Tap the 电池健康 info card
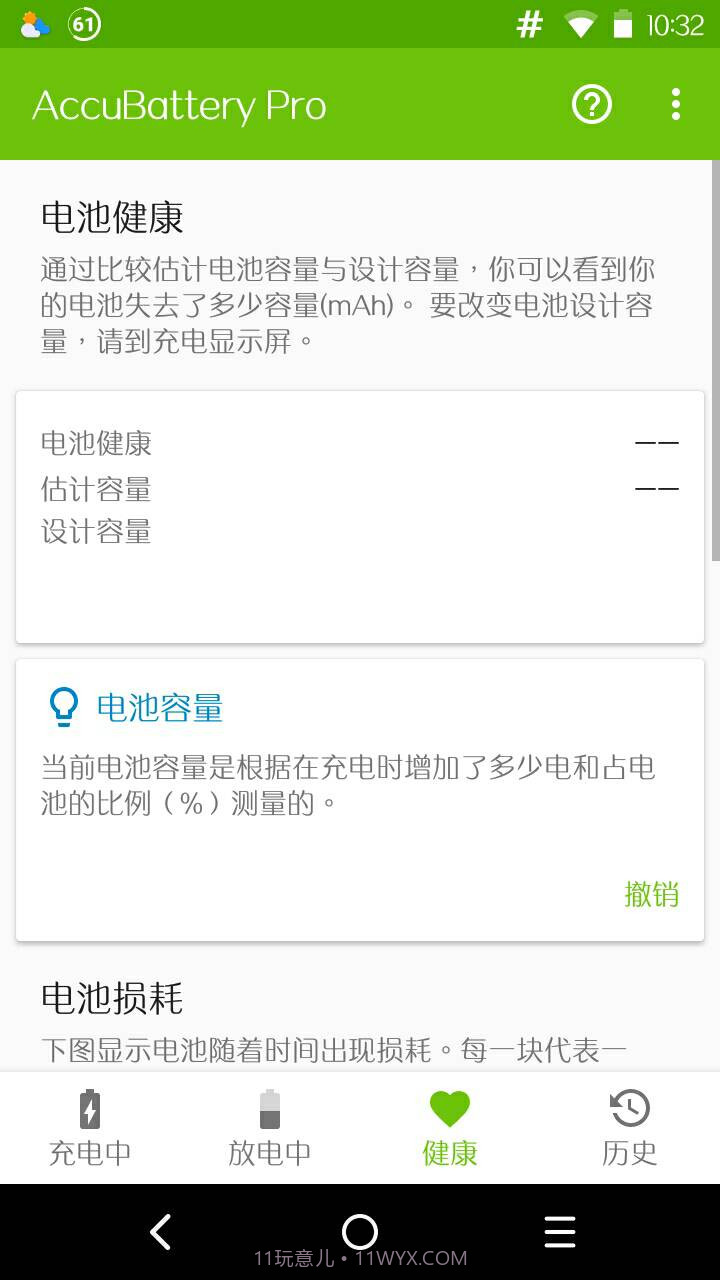This screenshot has height=1280, width=720. pyautogui.click(x=360, y=515)
